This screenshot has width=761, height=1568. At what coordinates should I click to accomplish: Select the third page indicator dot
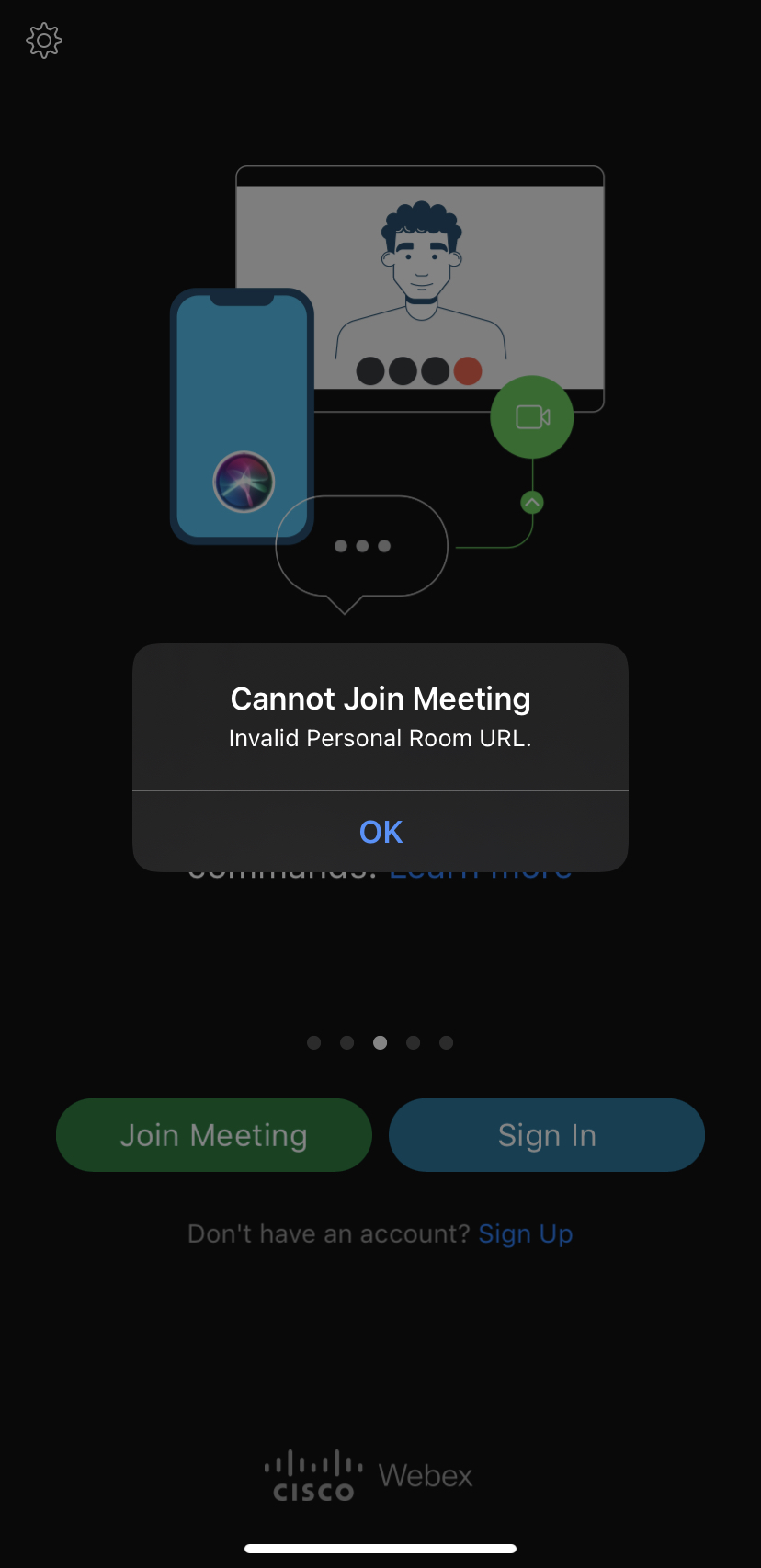(380, 1042)
